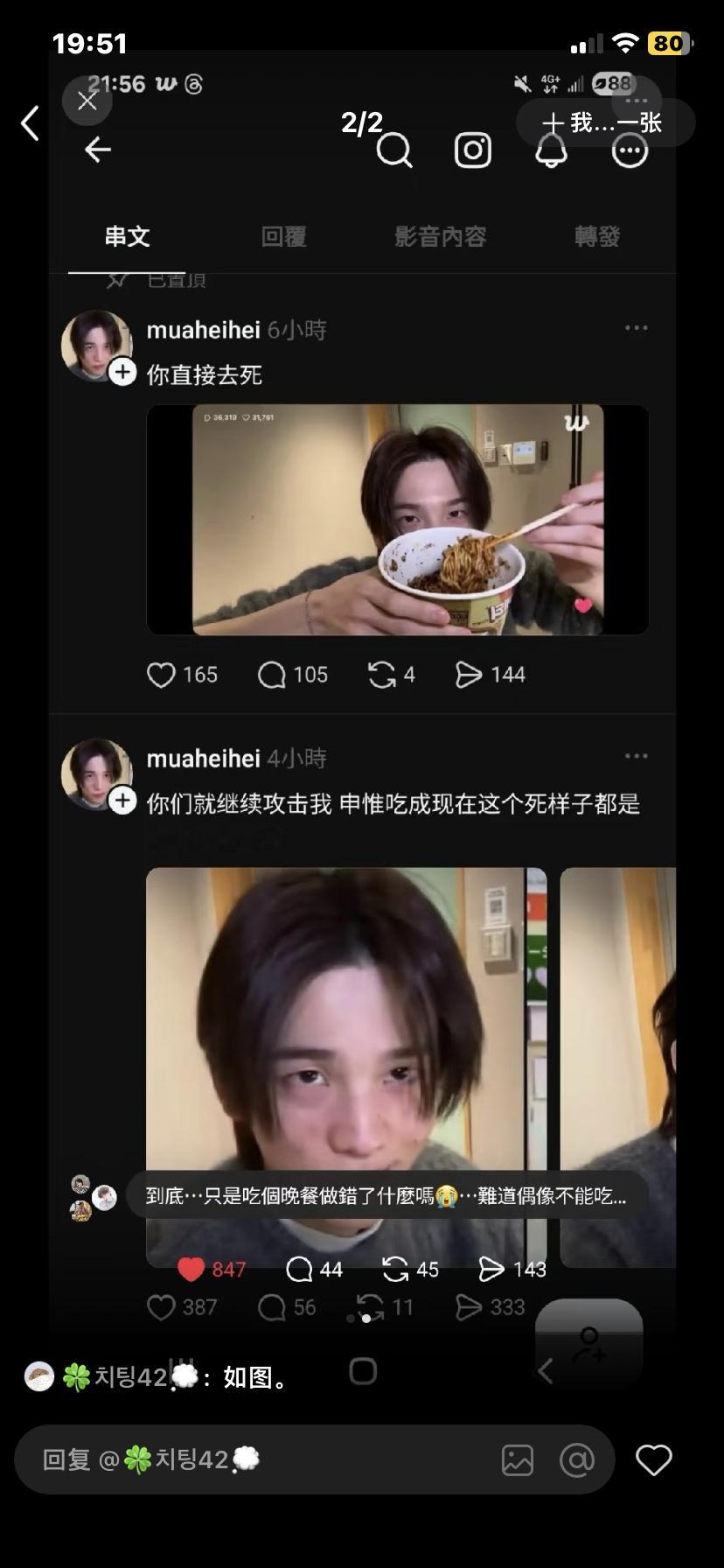Share the first post via the send icon
The image size is (724, 1568).
[470, 675]
